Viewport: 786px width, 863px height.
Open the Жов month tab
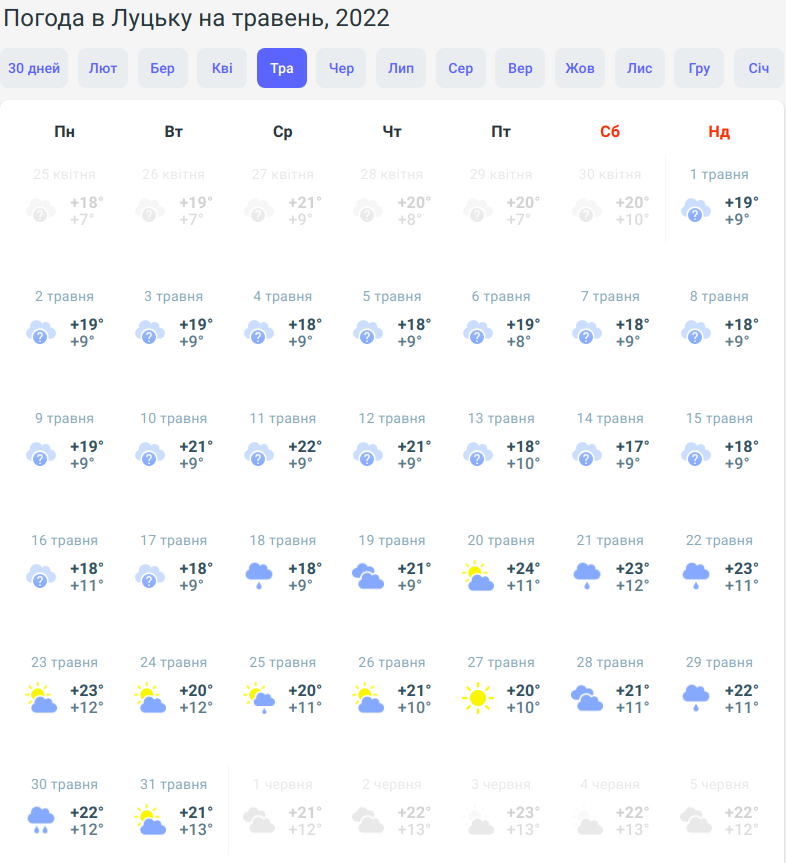tap(580, 68)
